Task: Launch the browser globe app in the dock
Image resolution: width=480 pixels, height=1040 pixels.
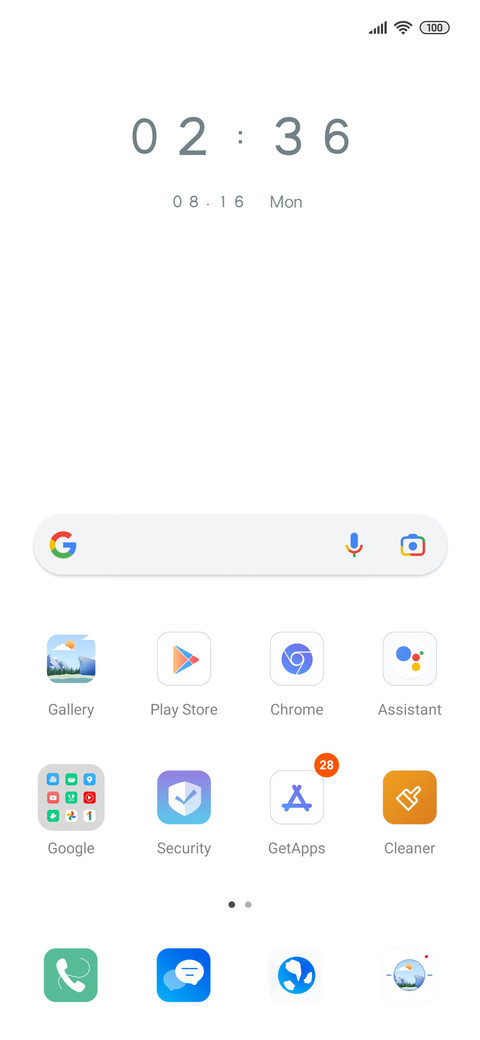Action: pos(296,975)
